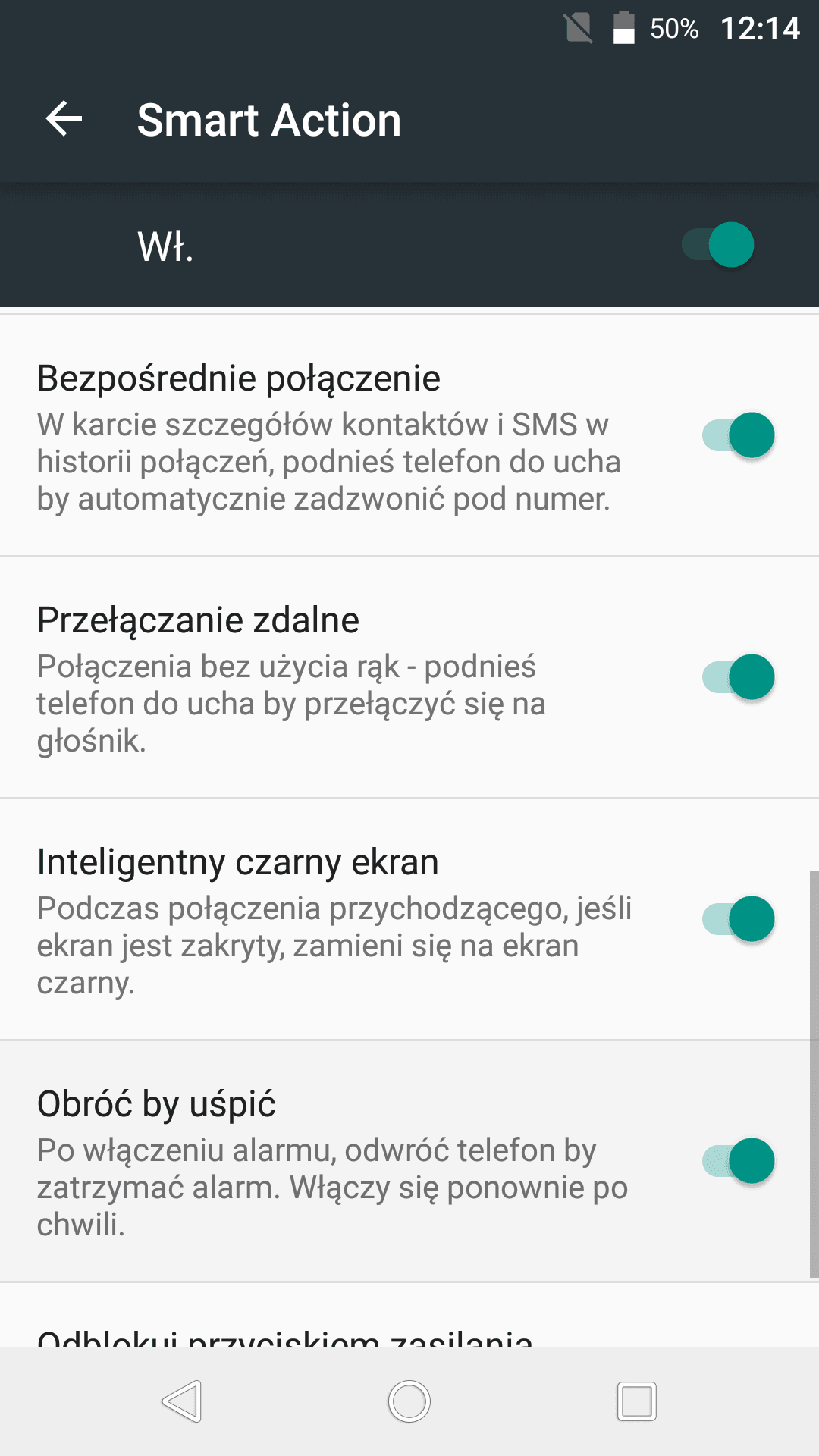Disable Obróć by uśpić toggle
This screenshot has width=819, height=1456.
[x=738, y=1161]
